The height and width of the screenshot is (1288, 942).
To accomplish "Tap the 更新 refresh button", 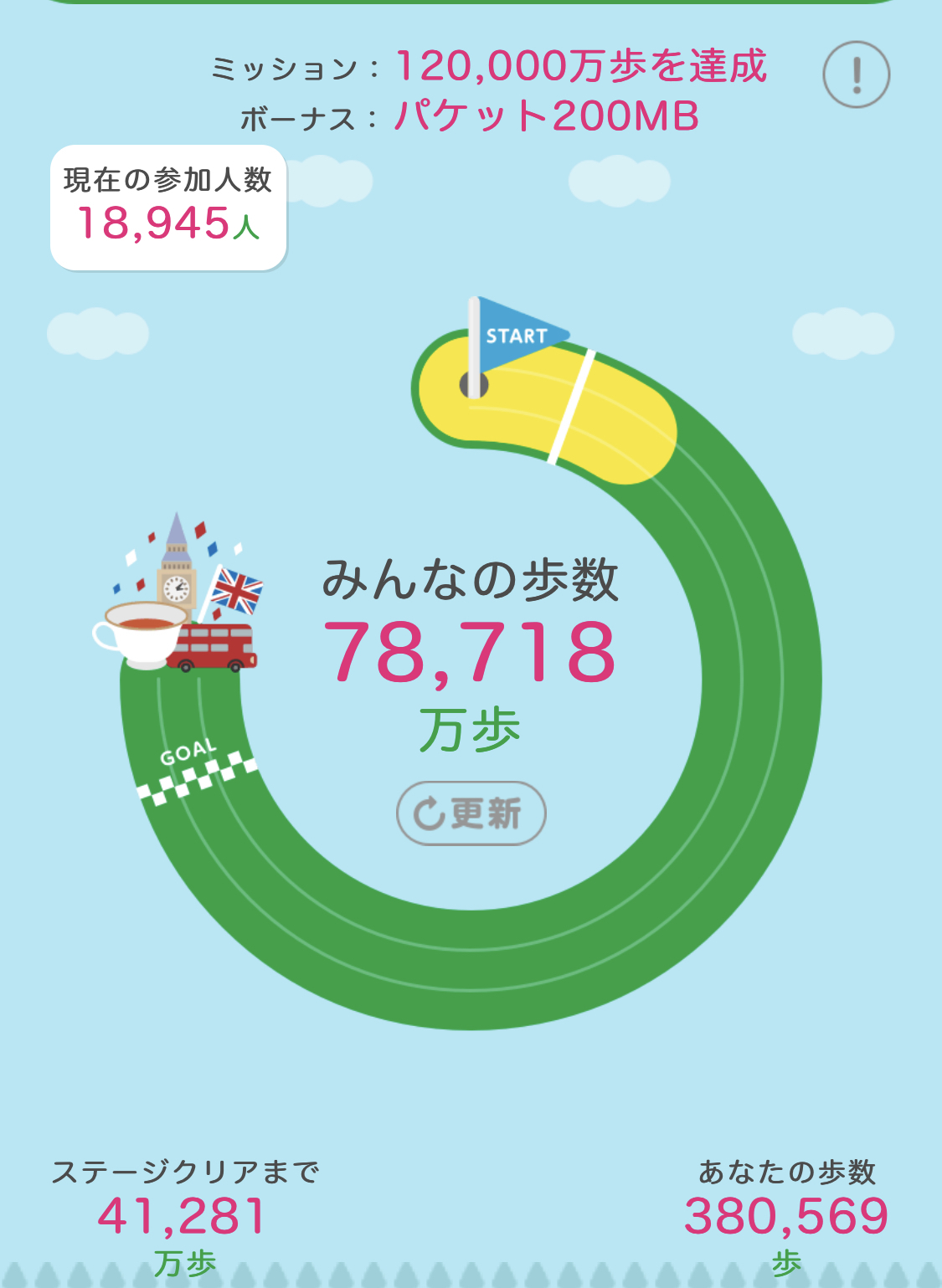I will (x=471, y=813).
